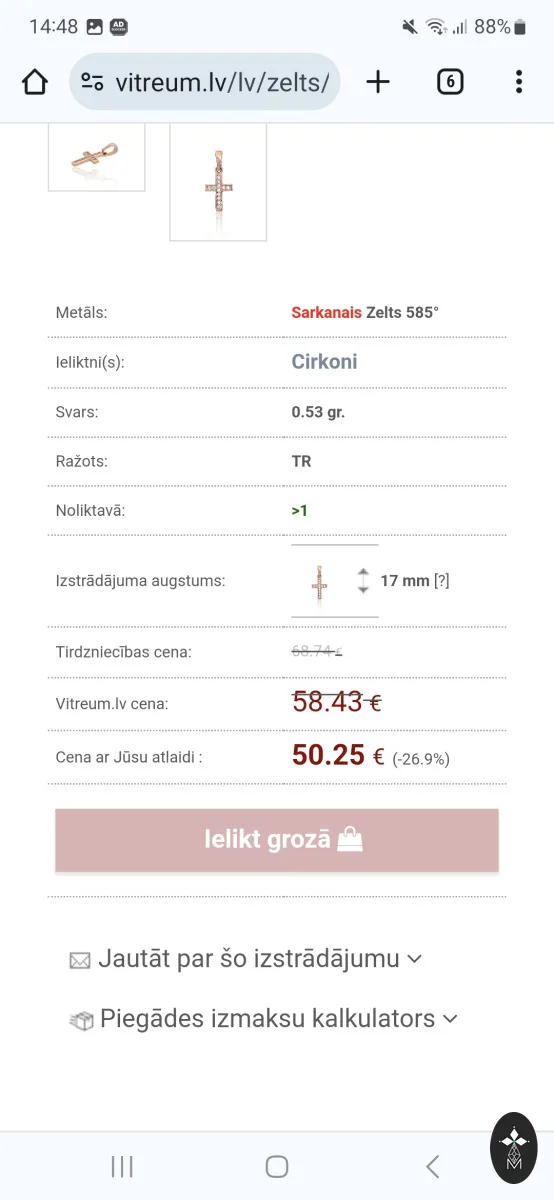Image resolution: width=554 pixels, height=1200 pixels.
Task: View the upright cross pendant thumbnail
Action: pos(218,182)
